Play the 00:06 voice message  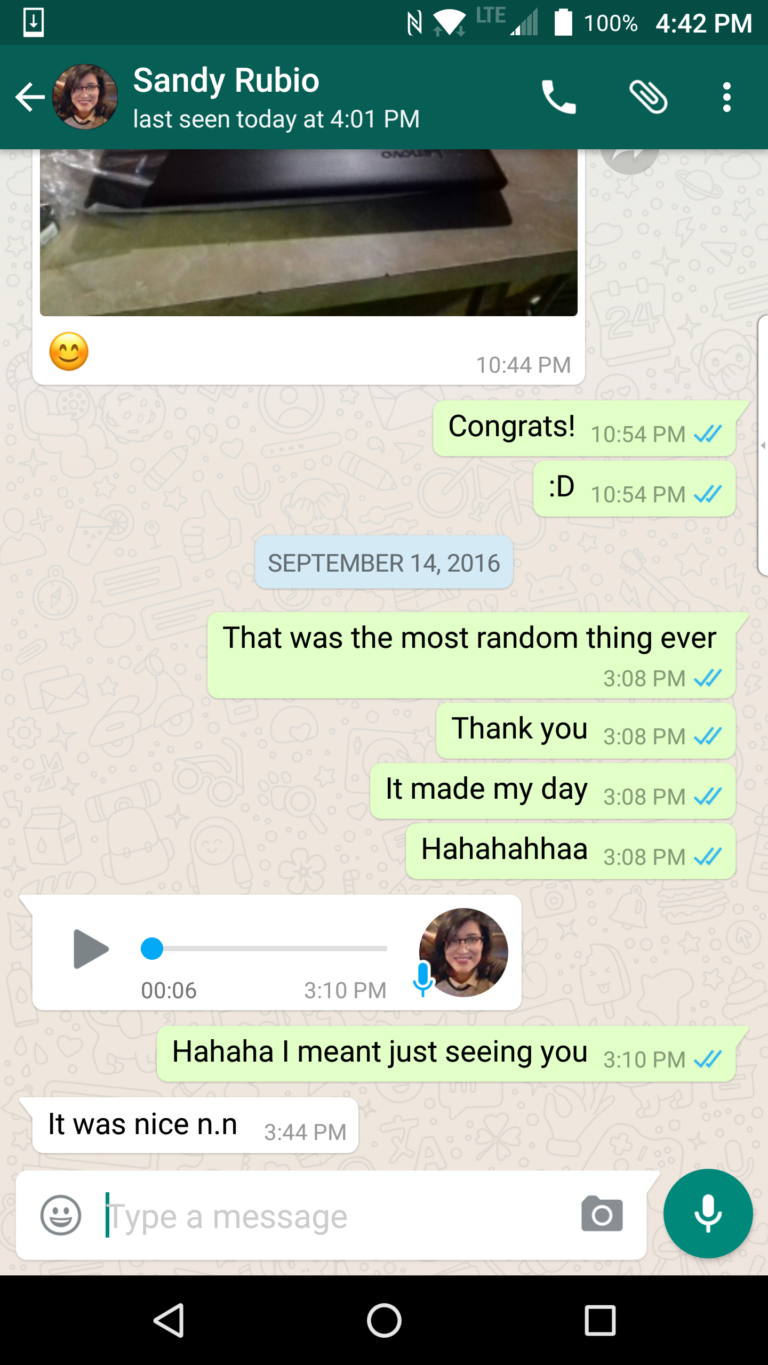(x=90, y=948)
